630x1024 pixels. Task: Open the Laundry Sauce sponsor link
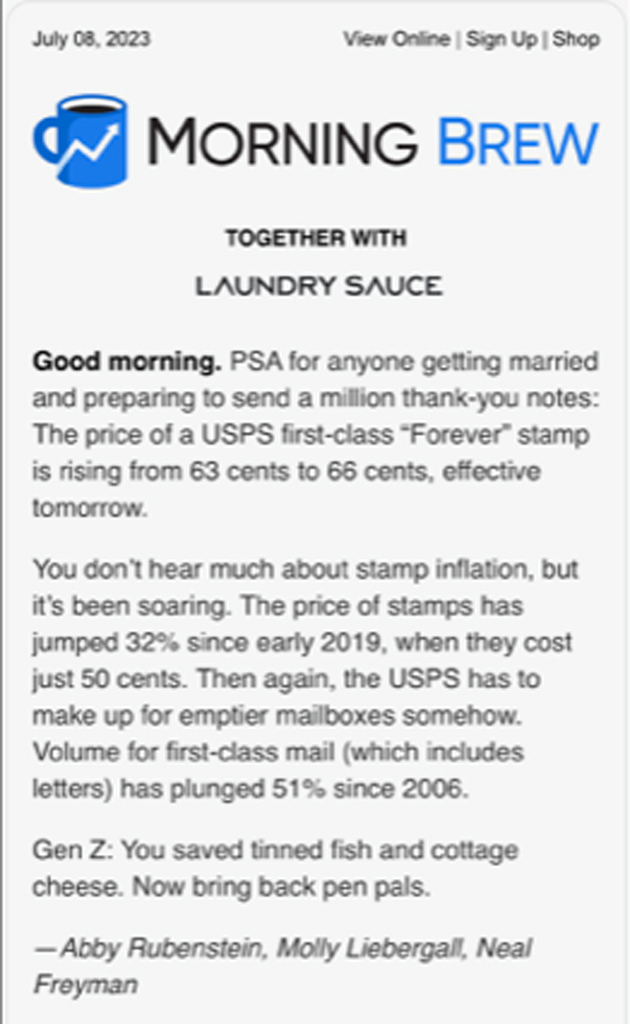click(319, 285)
